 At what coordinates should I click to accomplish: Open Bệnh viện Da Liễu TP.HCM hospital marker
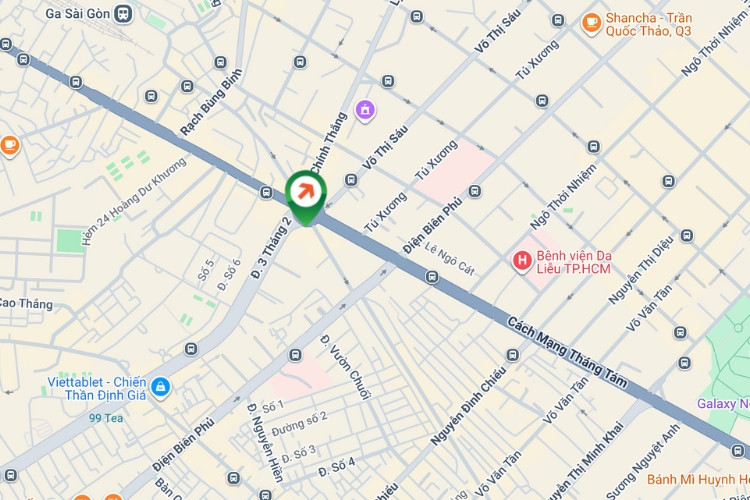point(521,261)
